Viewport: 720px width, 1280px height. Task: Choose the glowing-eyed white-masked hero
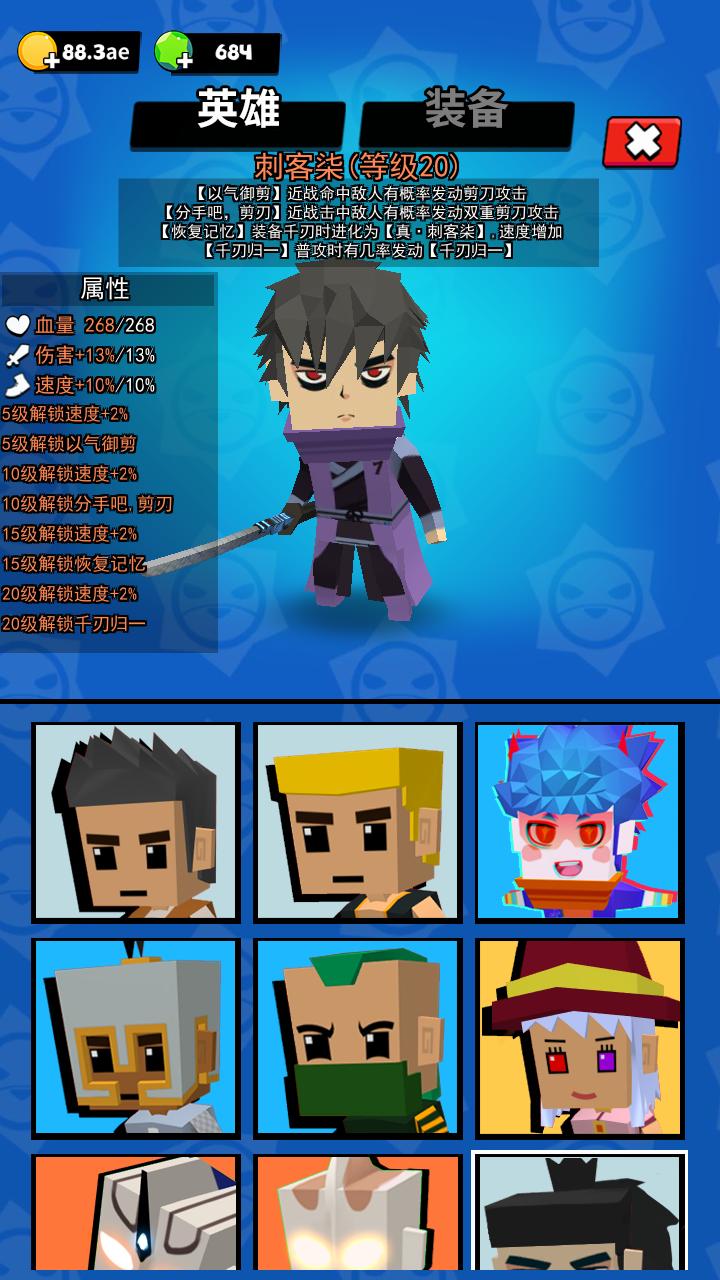point(358,1212)
